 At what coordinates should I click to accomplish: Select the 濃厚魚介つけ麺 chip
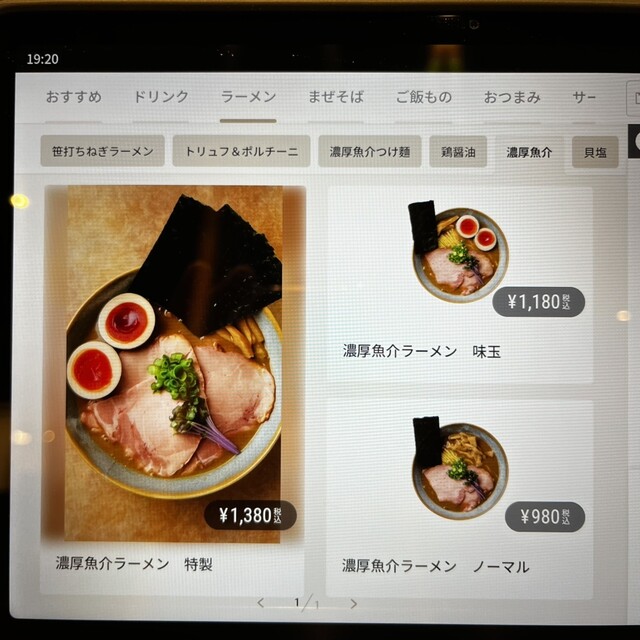pos(370,152)
